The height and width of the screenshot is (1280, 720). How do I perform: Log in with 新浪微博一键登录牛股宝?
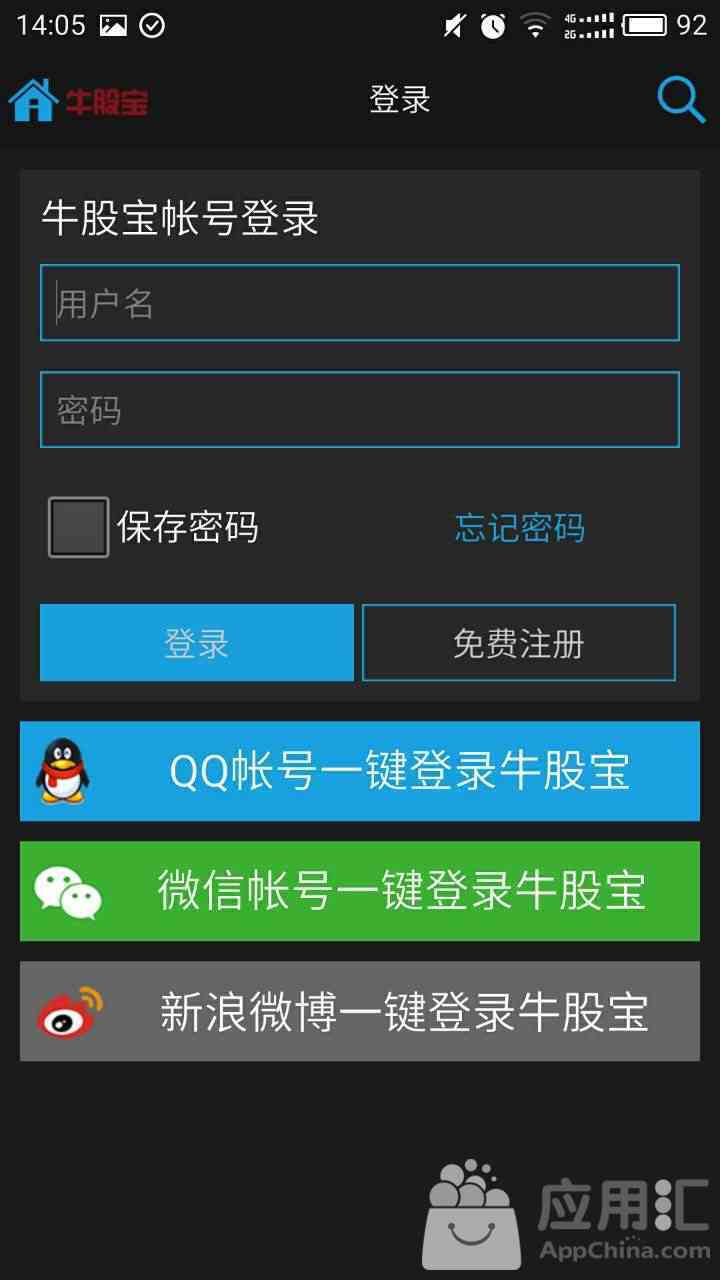360,1011
